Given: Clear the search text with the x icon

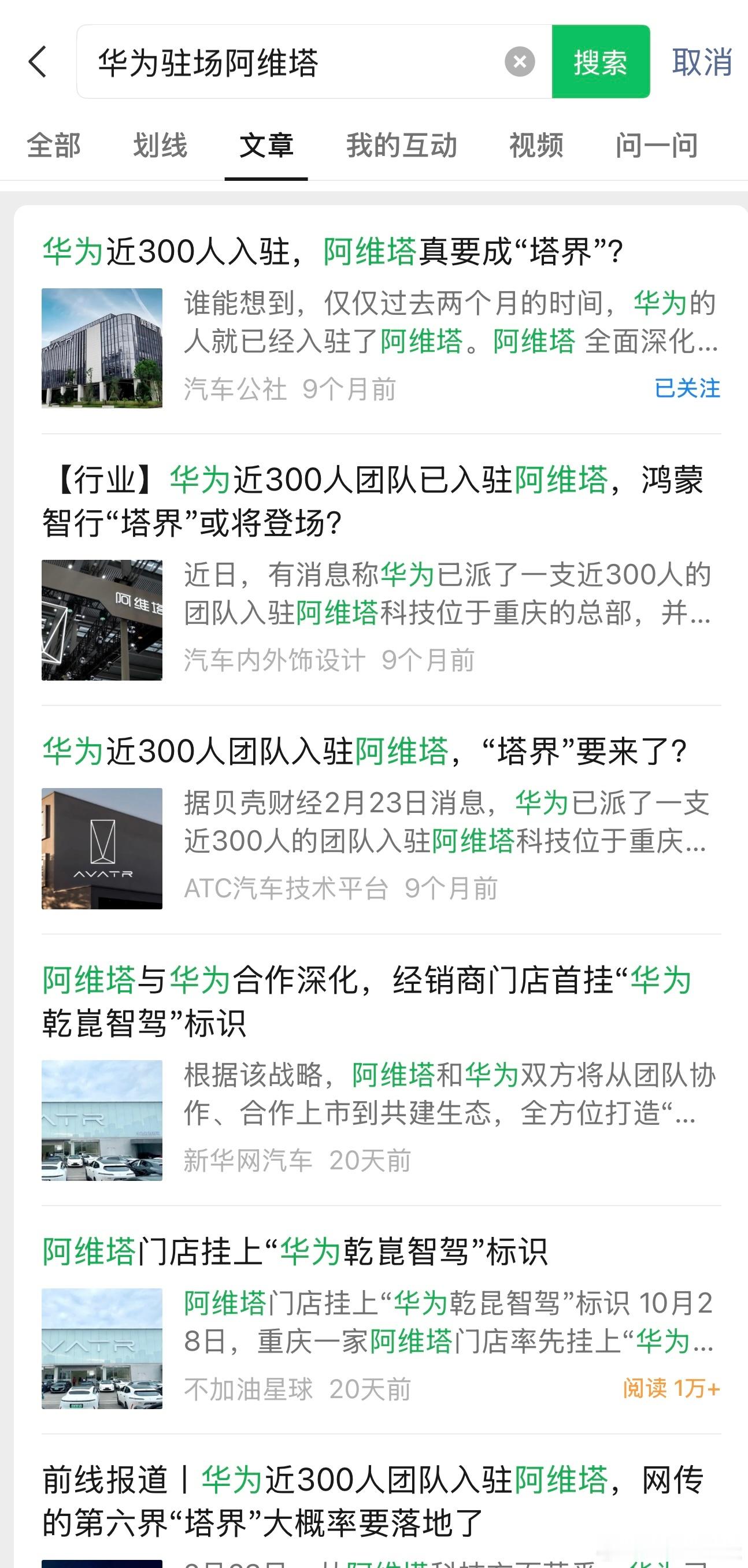Looking at the screenshot, I should pyautogui.click(x=519, y=61).
